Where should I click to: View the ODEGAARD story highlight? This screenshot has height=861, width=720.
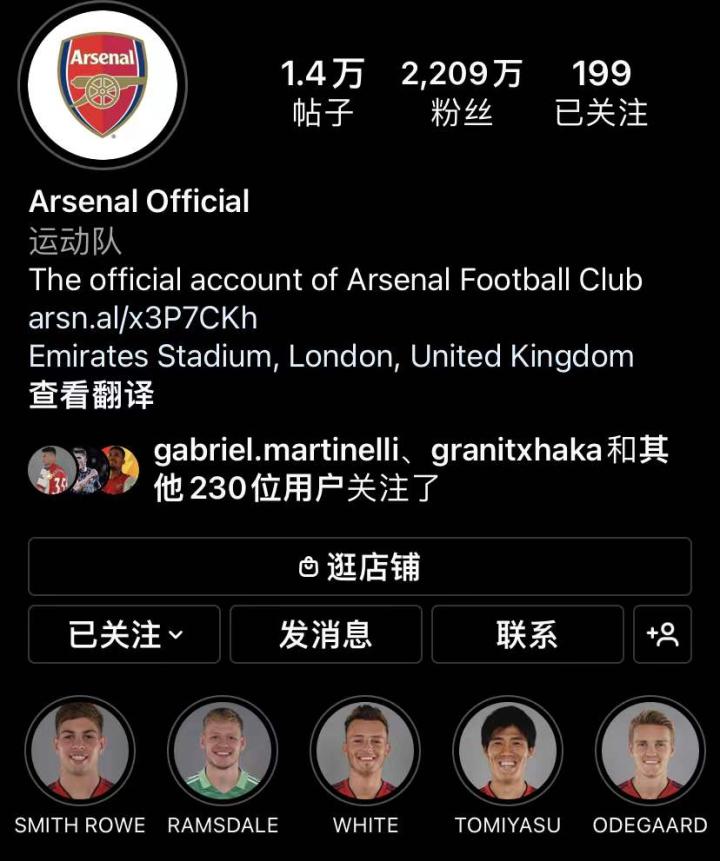(650, 752)
